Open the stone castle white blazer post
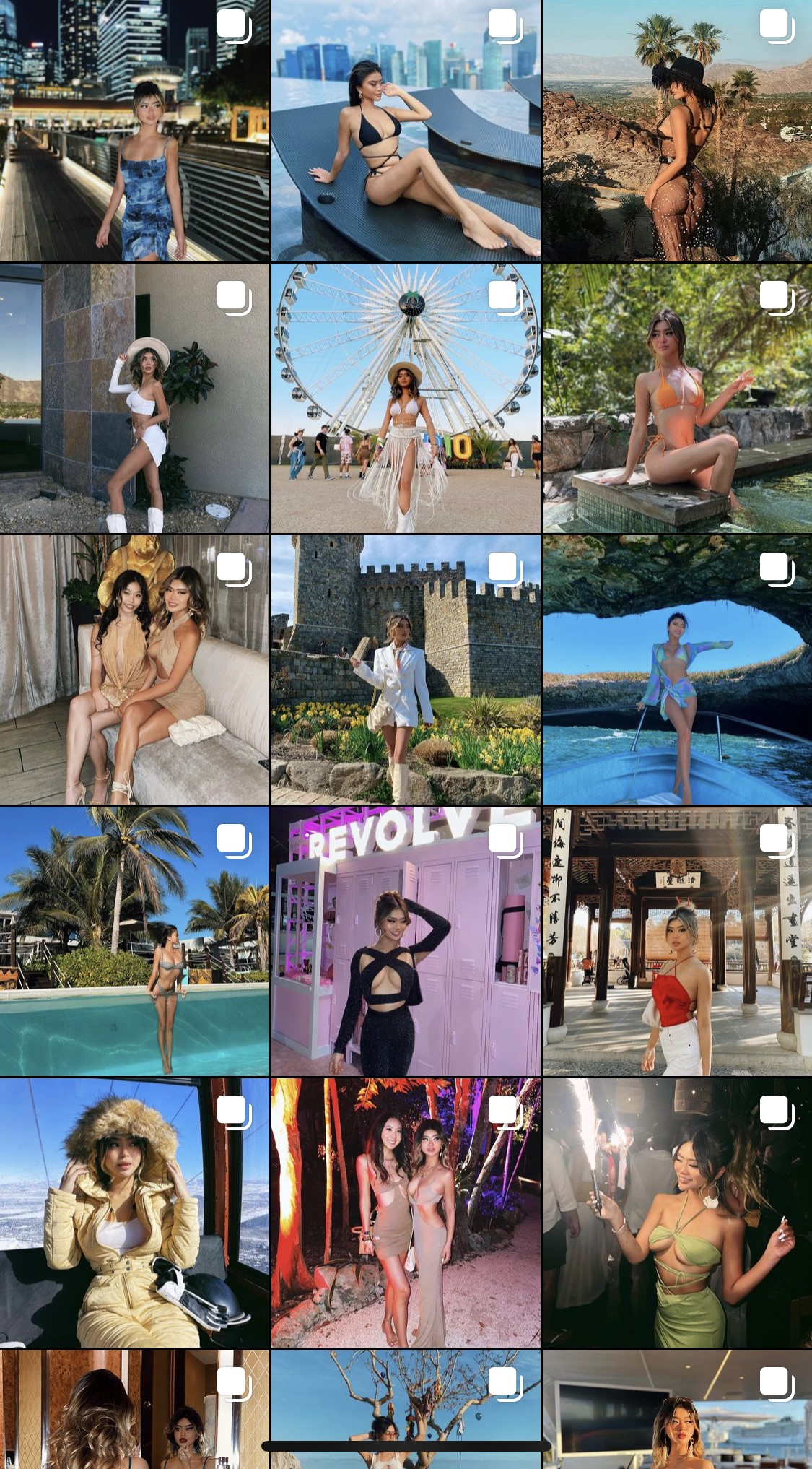 pos(406,669)
